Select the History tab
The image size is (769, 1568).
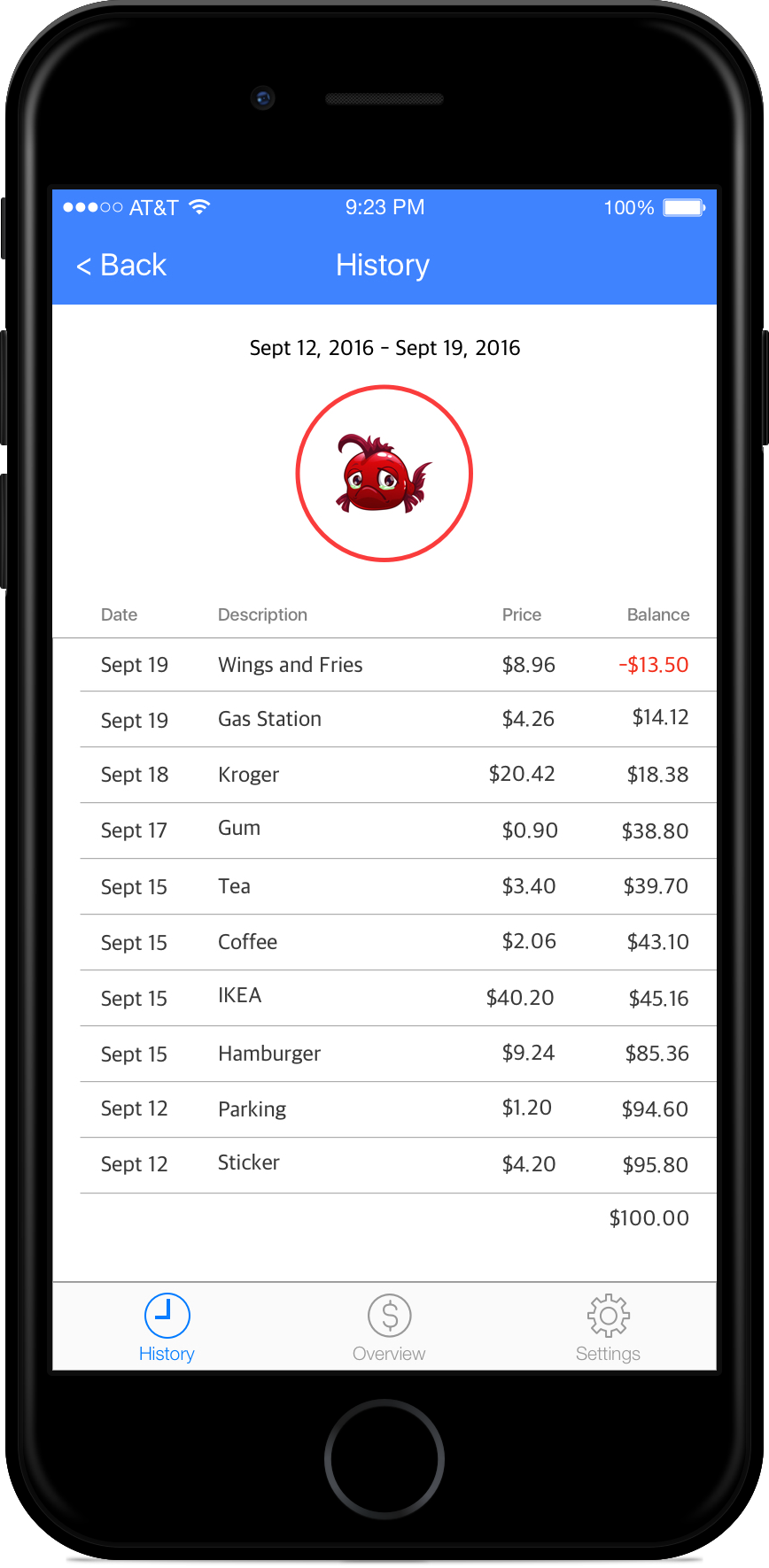tap(167, 1327)
